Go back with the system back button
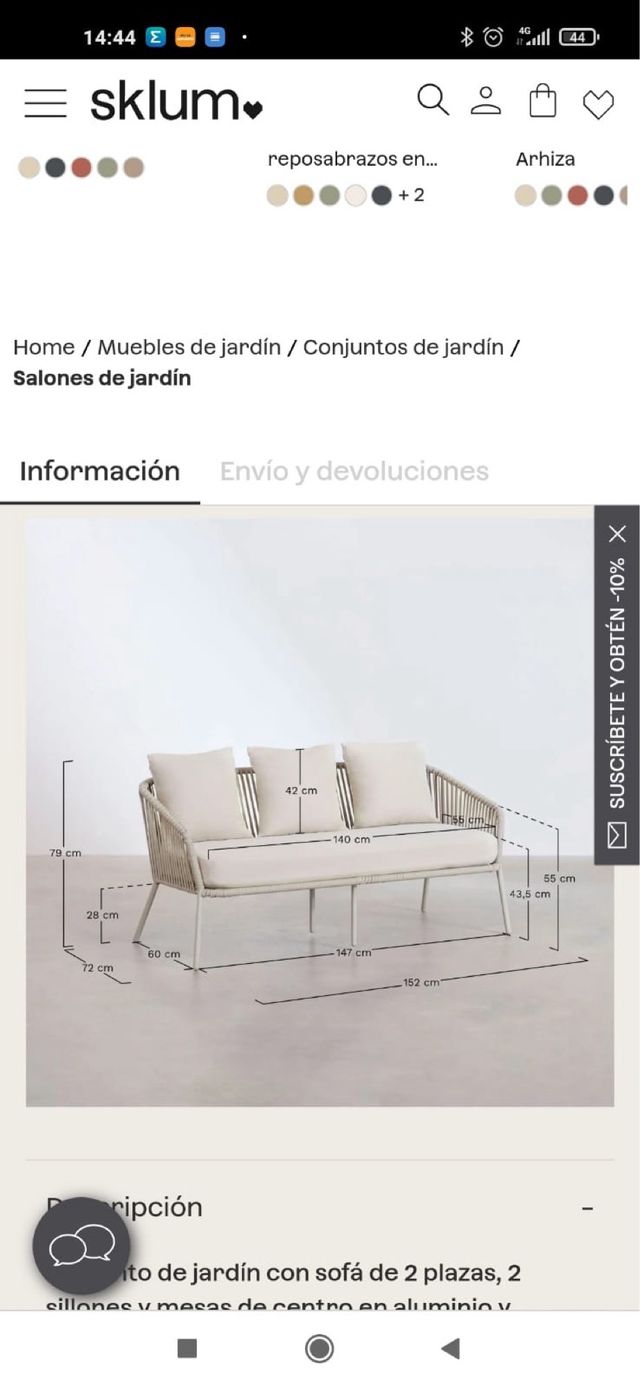Screen dimensions: 640x1387 tap(450, 1348)
